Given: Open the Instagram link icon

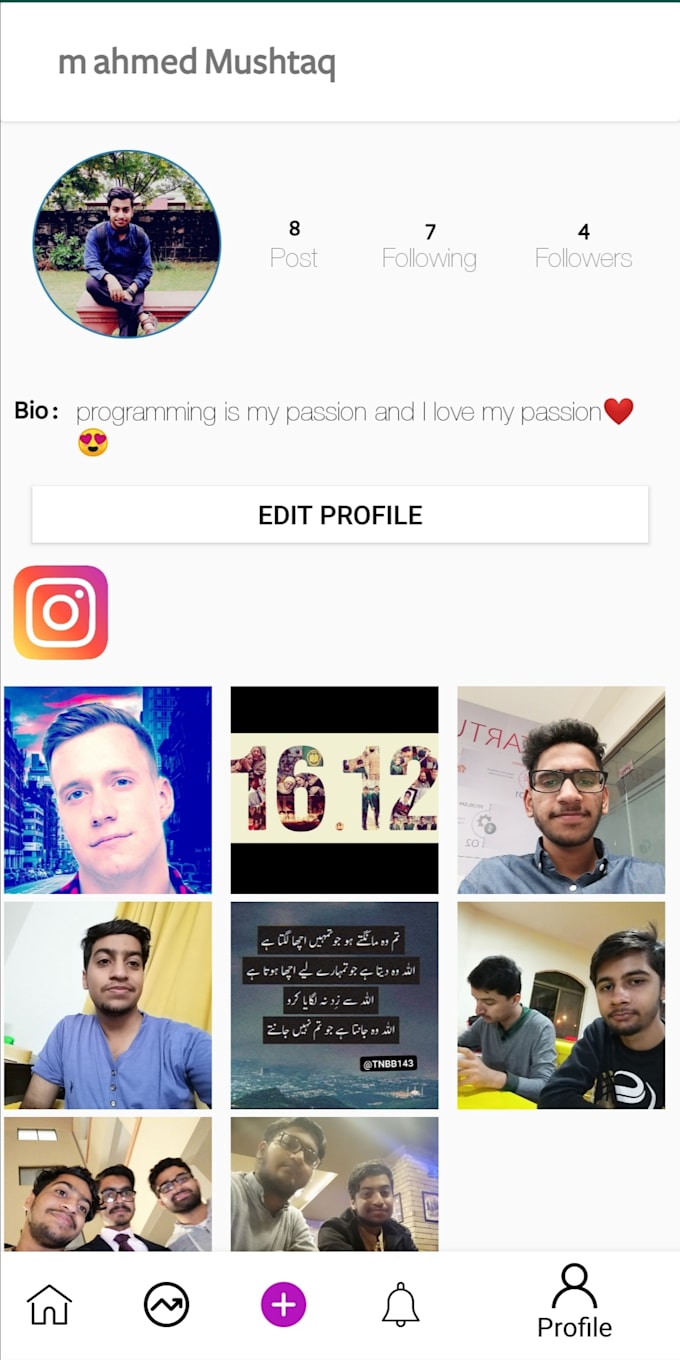Looking at the screenshot, I should click(x=61, y=612).
